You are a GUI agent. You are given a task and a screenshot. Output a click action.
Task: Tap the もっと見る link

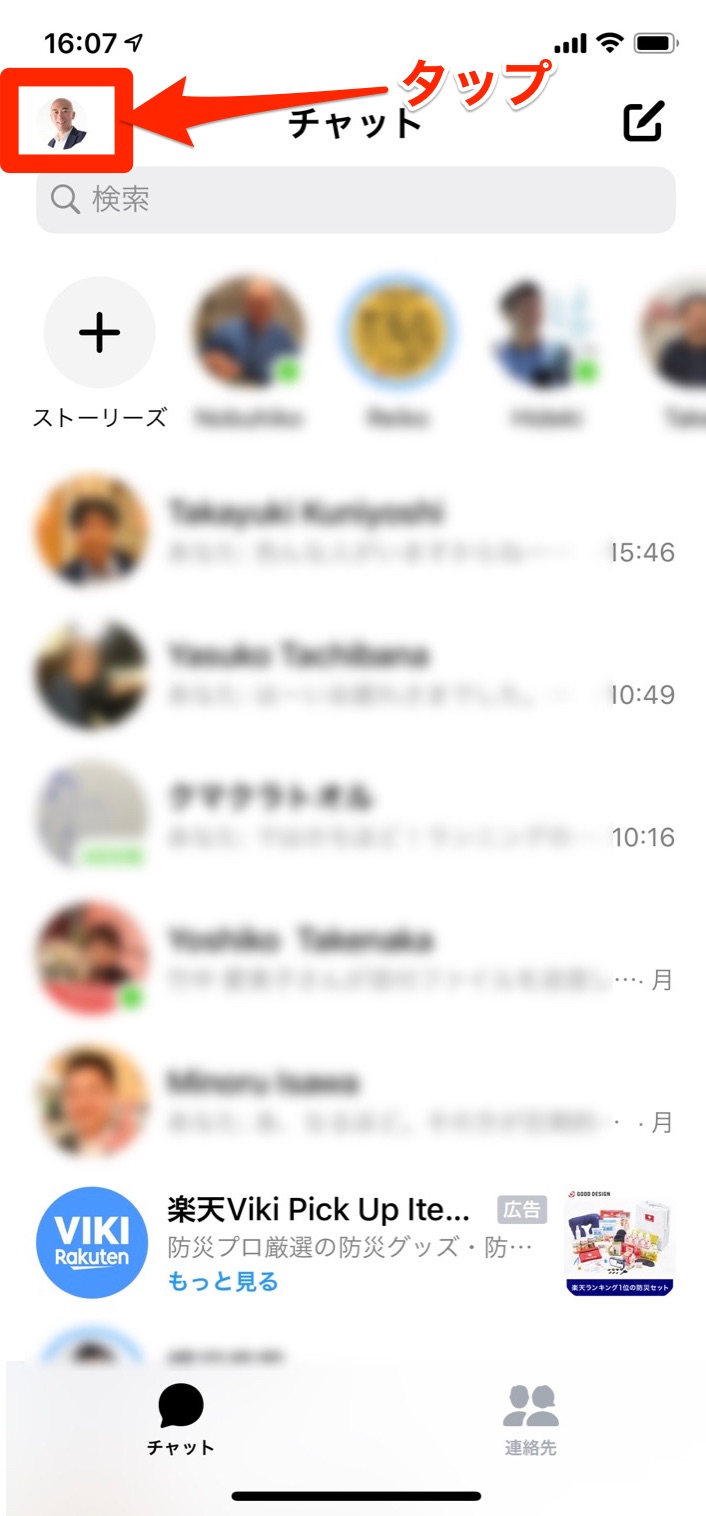click(x=223, y=1281)
